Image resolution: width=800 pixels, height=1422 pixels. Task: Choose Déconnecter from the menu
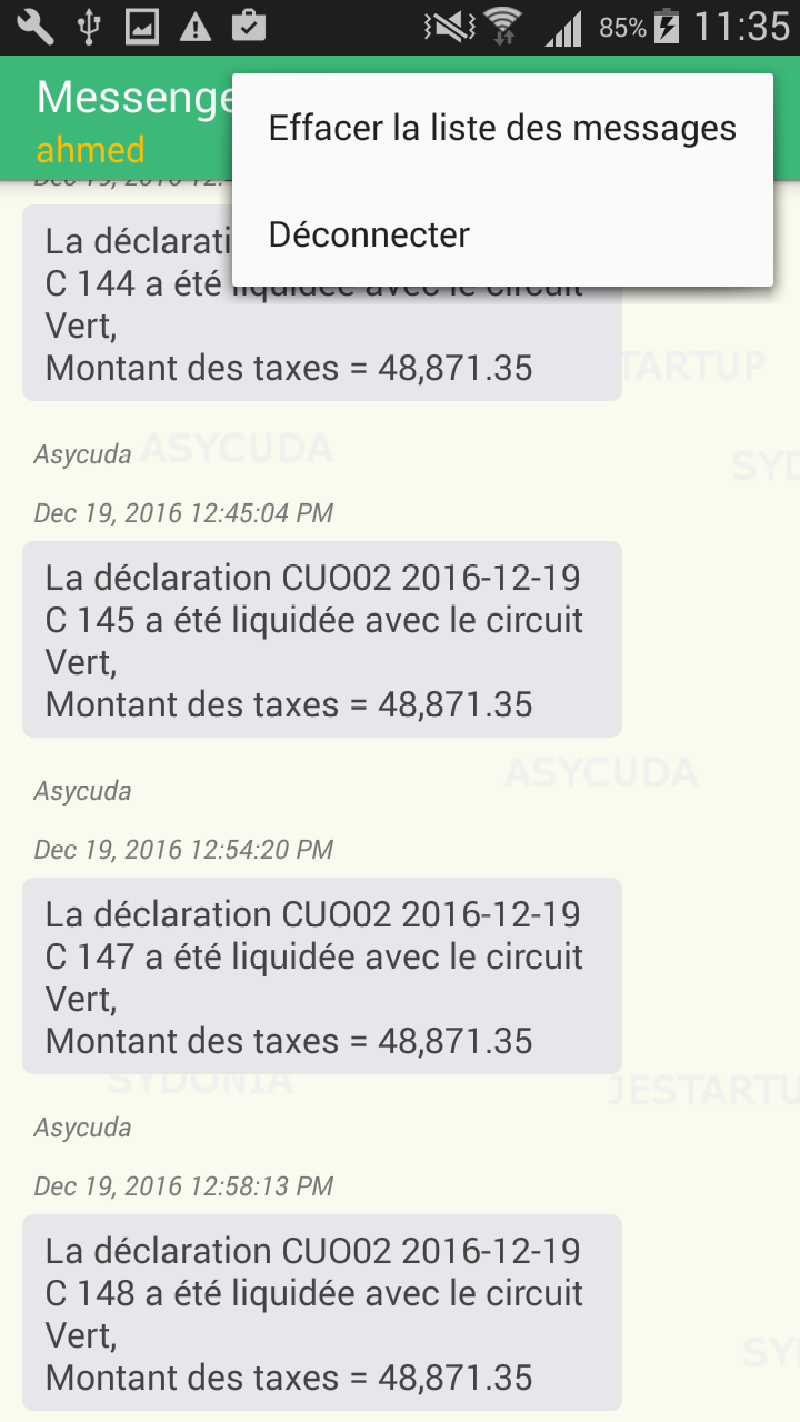502,235
